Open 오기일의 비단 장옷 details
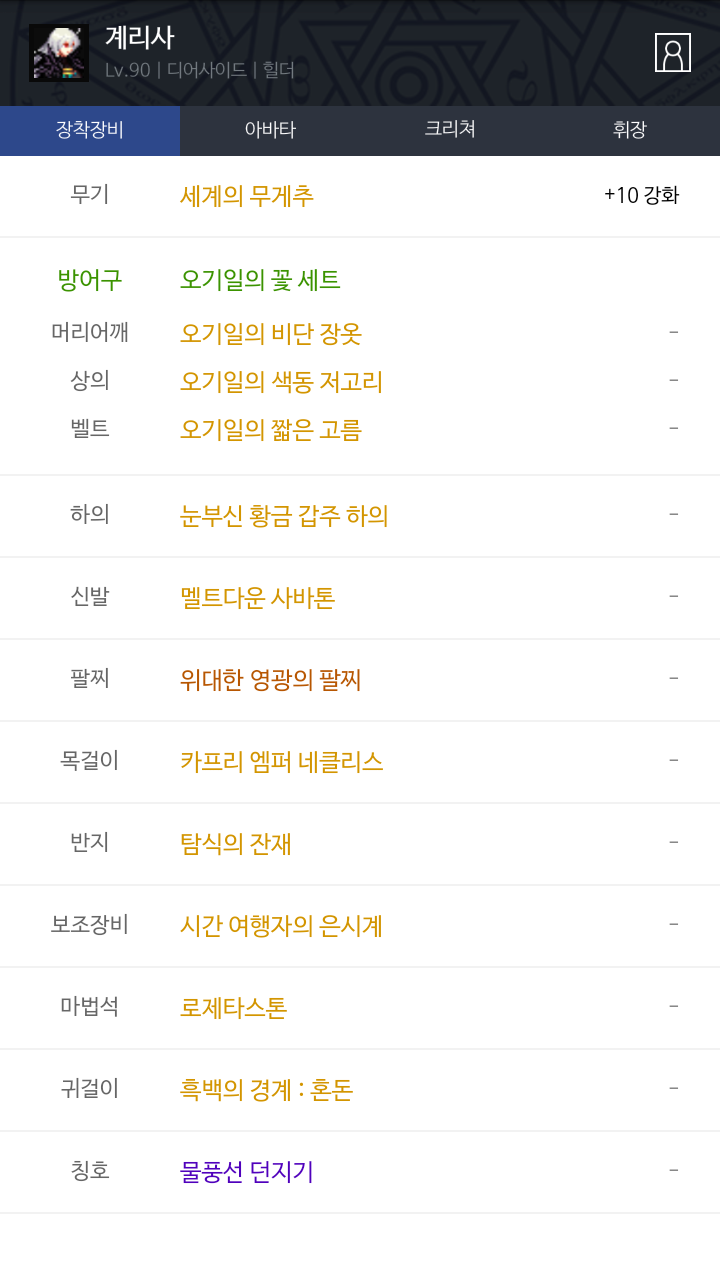The height and width of the screenshot is (1280, 720). pos(271,333)
